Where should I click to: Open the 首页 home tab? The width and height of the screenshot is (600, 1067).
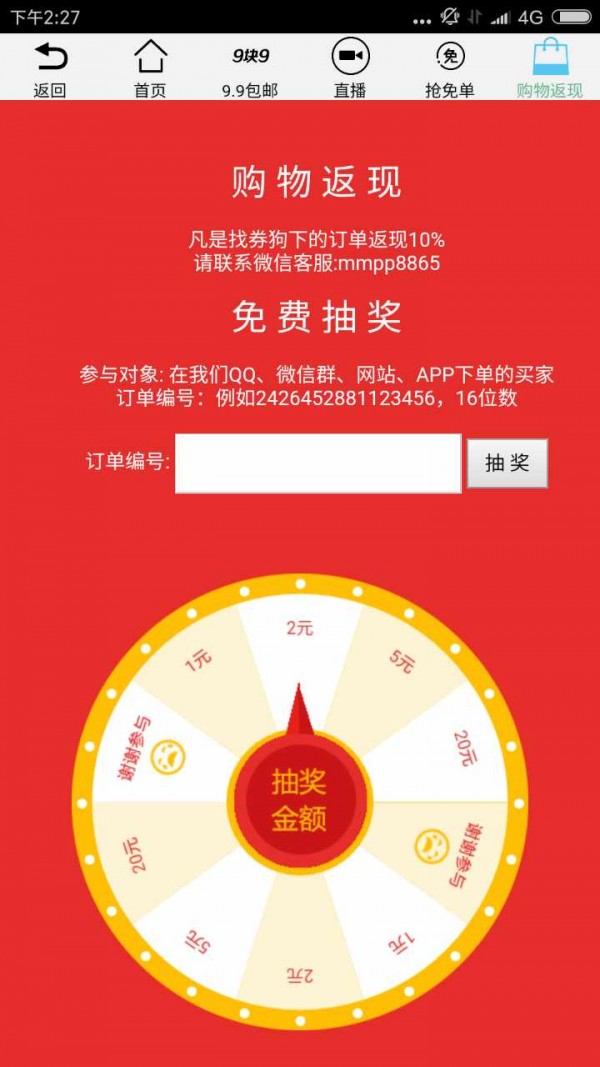click(x=150, y=68)
